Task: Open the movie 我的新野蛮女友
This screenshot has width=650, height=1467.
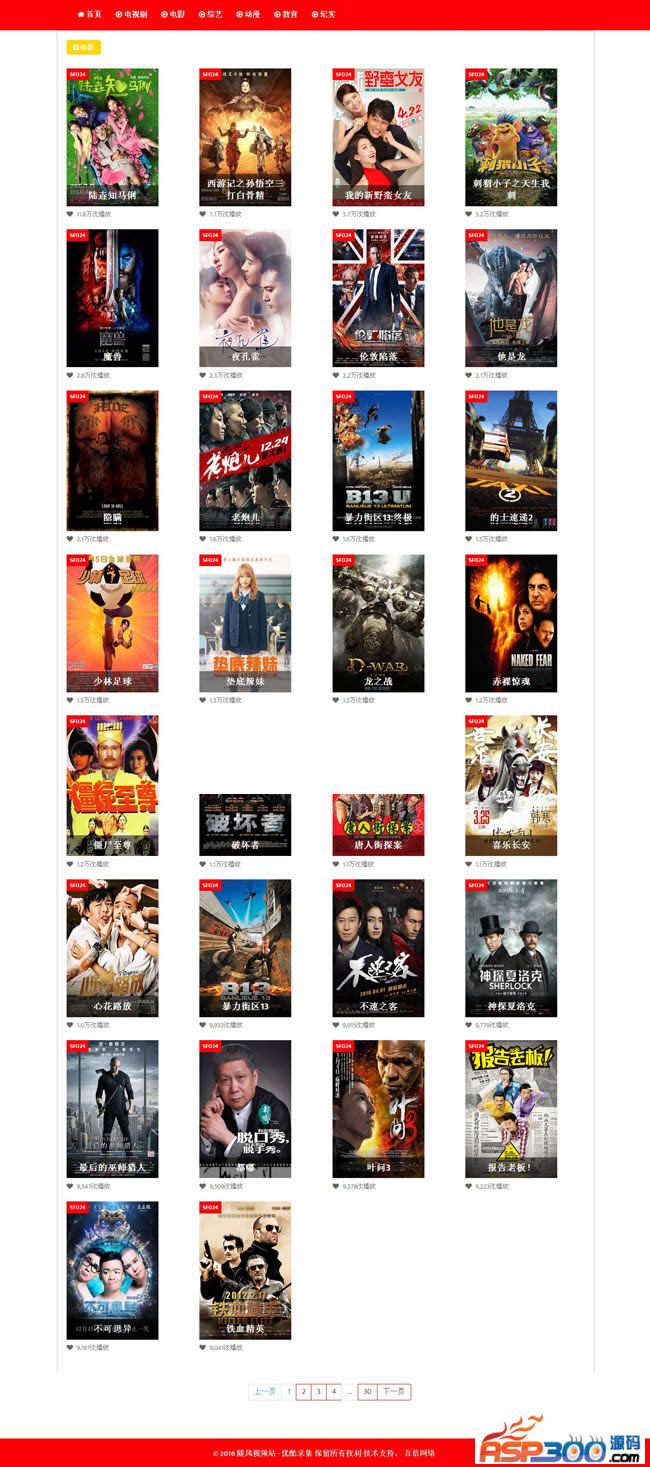Action: (x=378, y=137)
